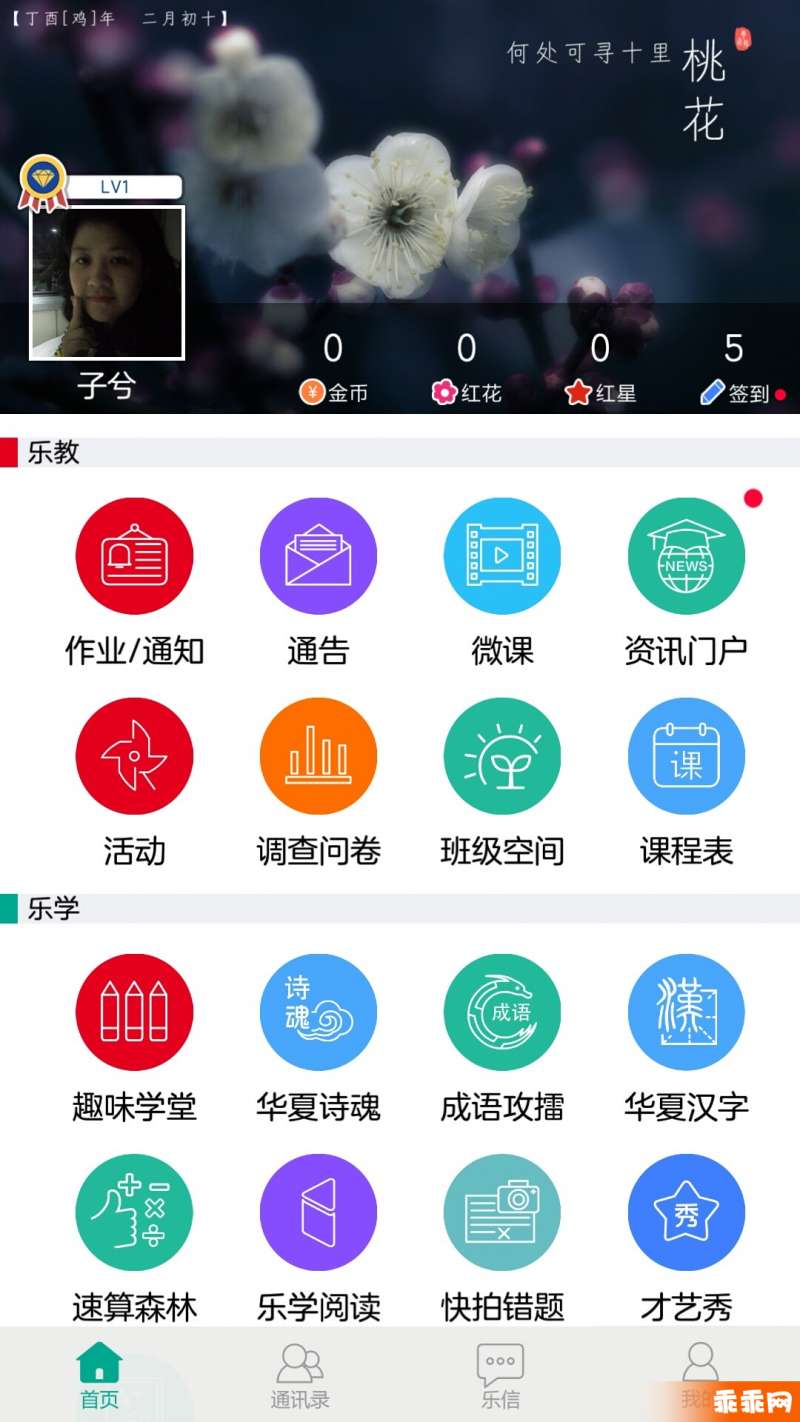Enter 班级空间 class space
Image resolution: width=800 pixels, height=1422 pixels.
point(502,756)
